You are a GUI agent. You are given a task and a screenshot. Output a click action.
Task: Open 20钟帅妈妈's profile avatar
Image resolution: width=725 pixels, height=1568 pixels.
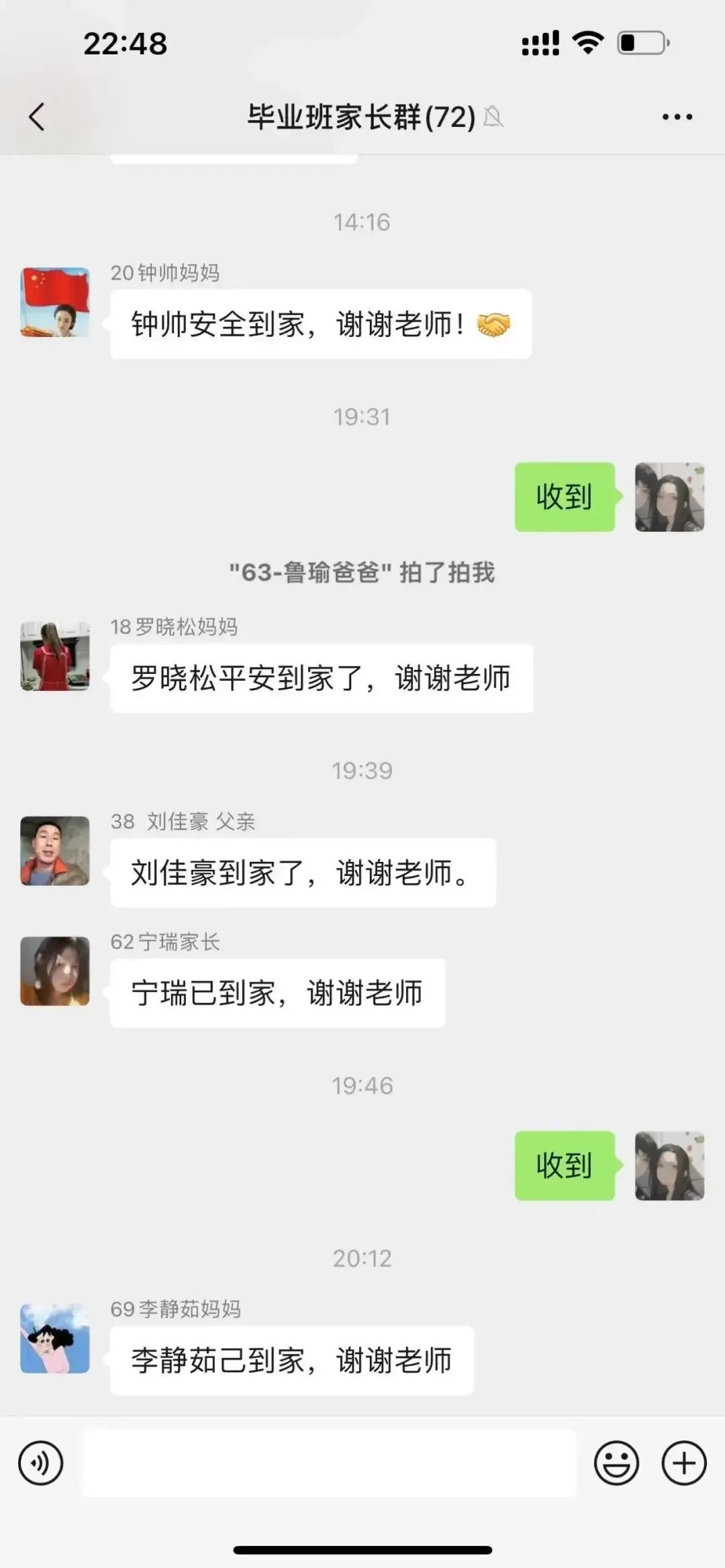coord(55,302)
